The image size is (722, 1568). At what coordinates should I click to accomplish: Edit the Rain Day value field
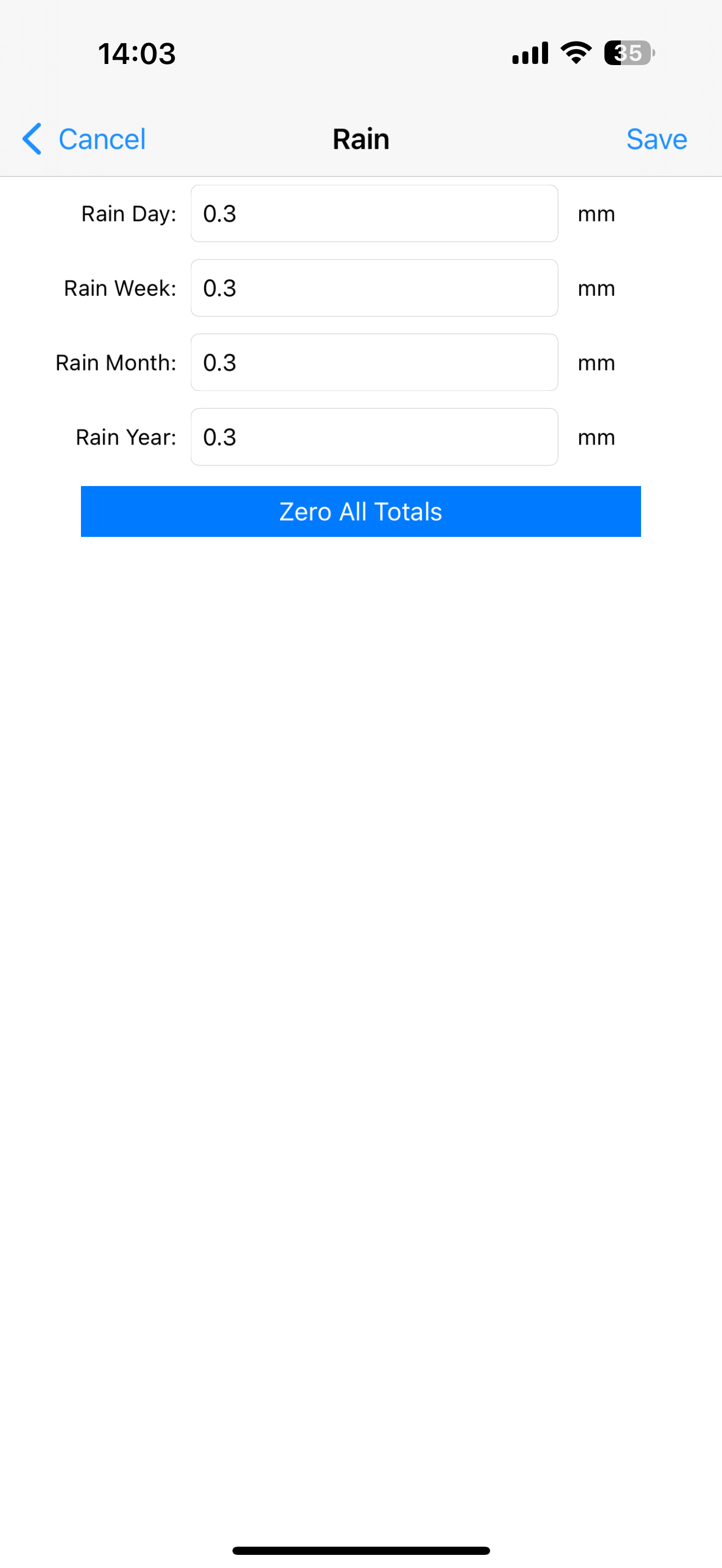click(374, 214)
